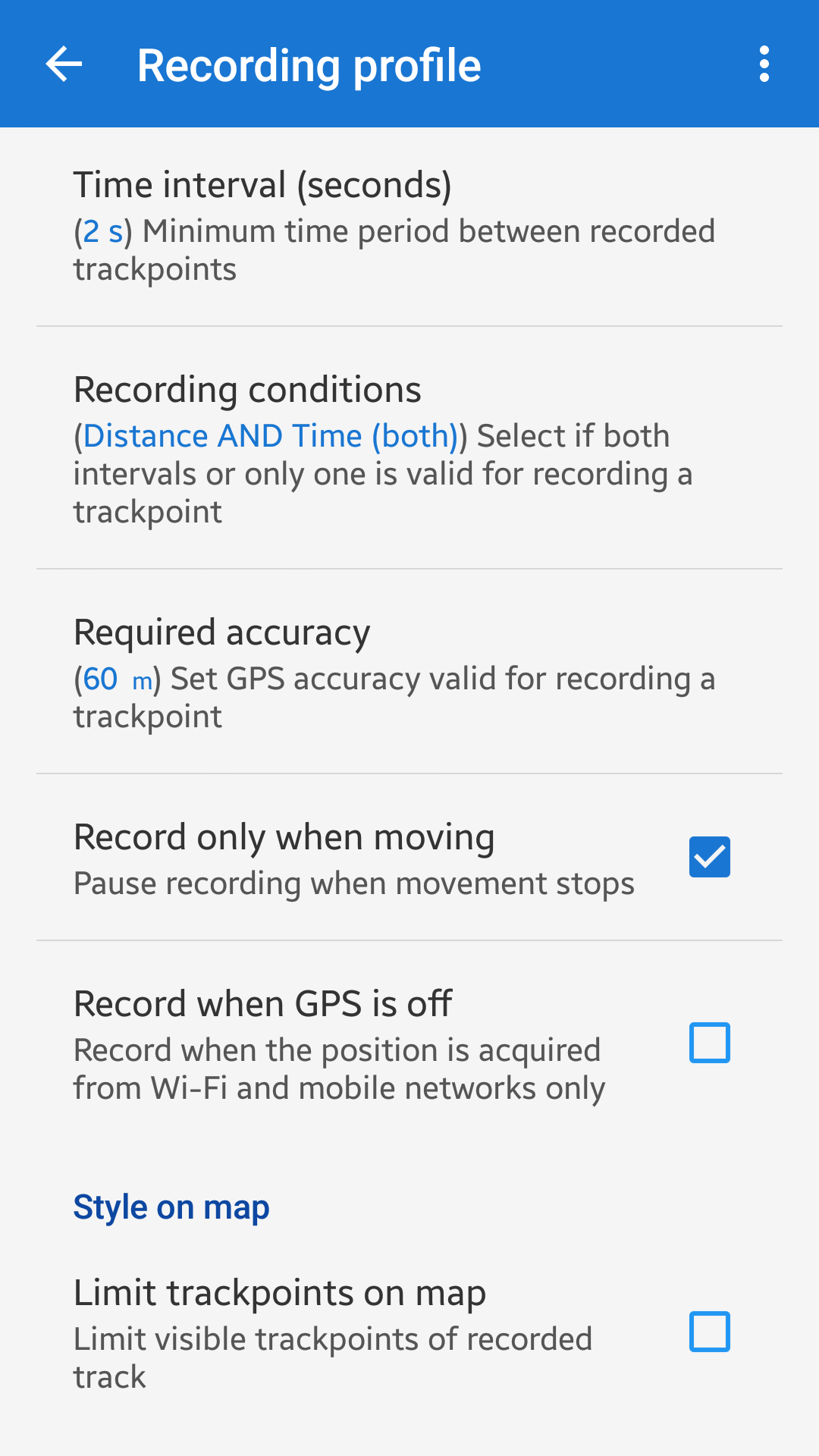
Task: Enable Limit trackpoints on map
Action: 709,1332
